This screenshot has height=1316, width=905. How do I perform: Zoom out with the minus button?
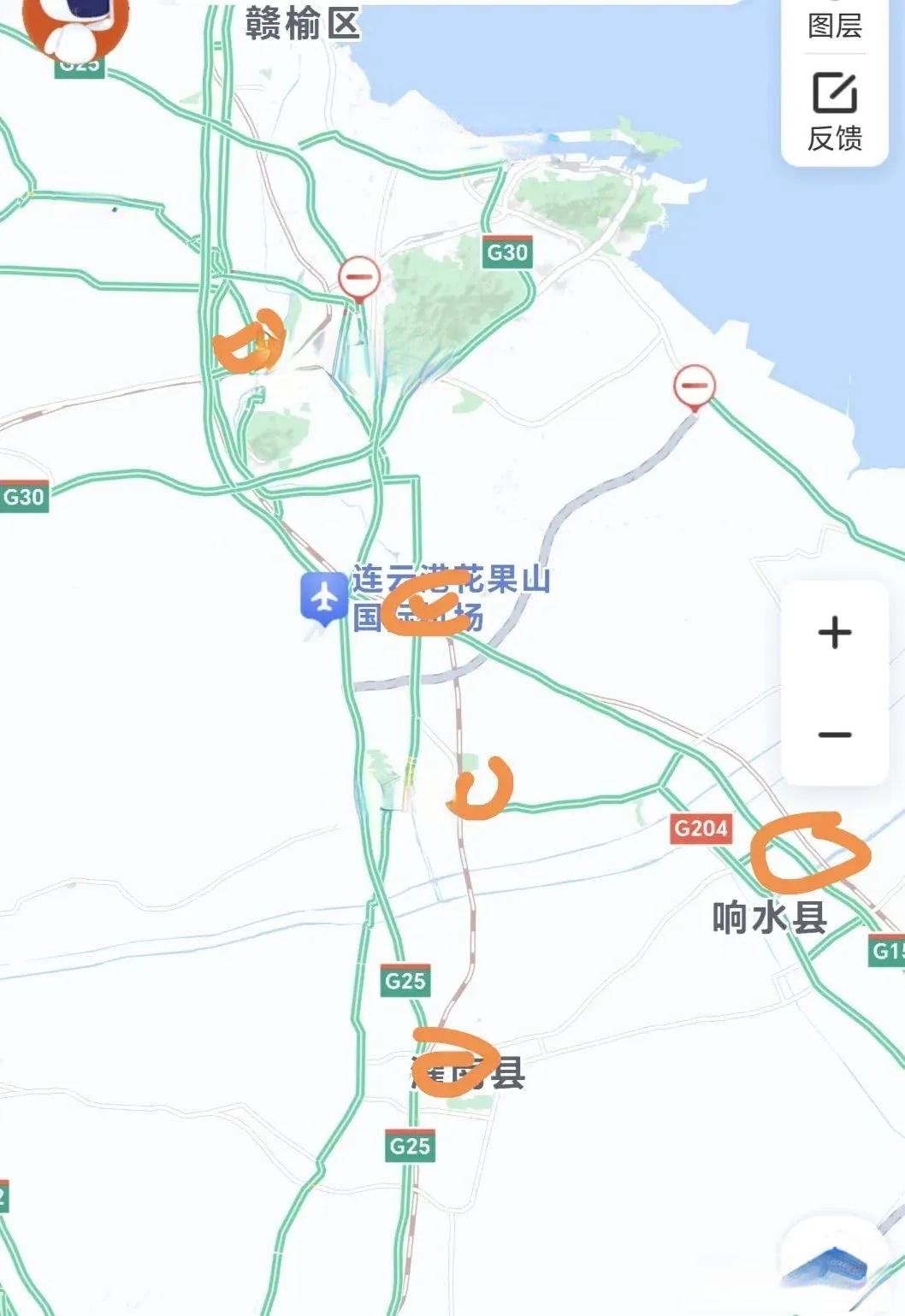[834, 735]
